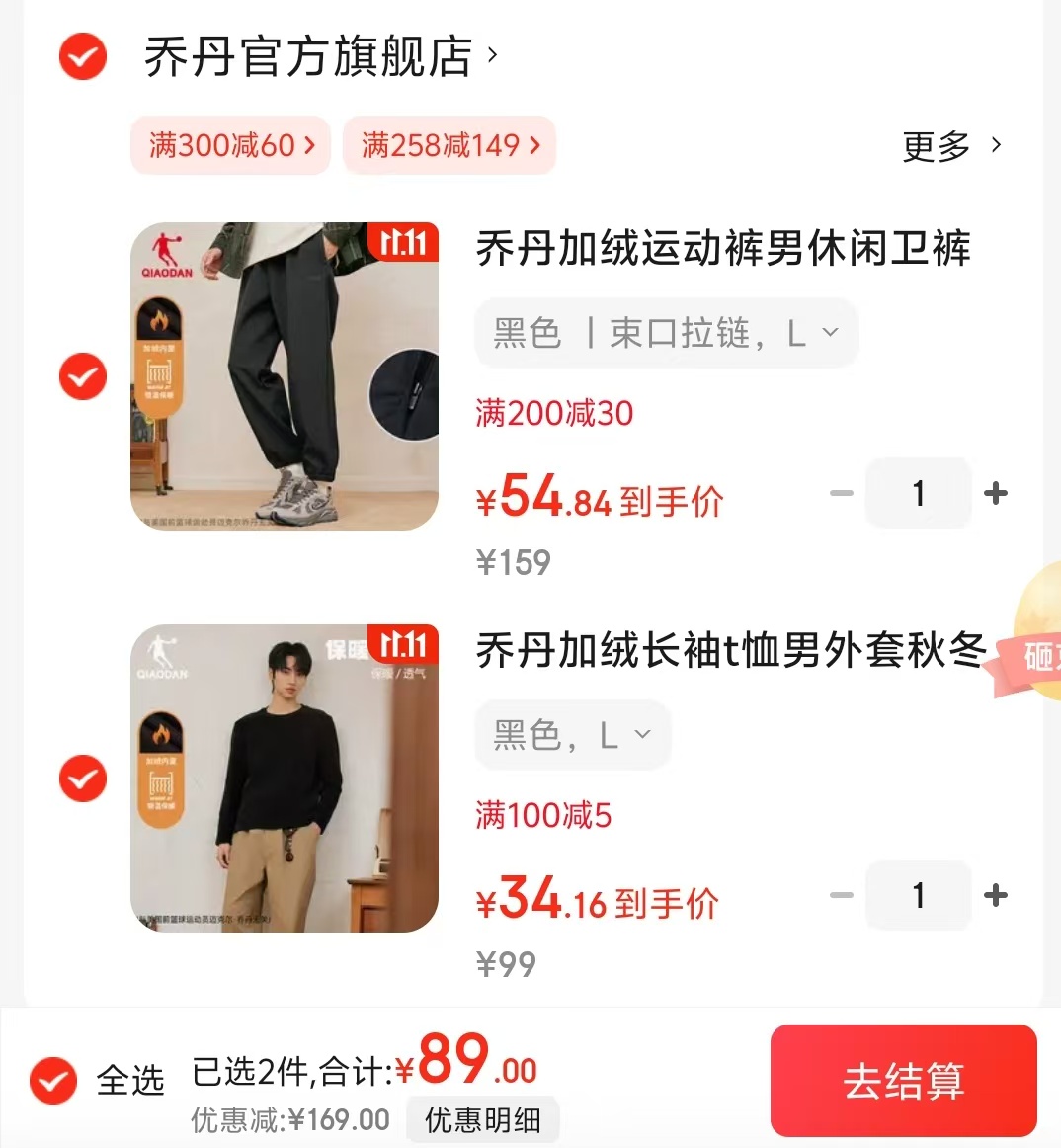Open the 乔丹官方旗舰店 store page

click(x=308, y=56)
